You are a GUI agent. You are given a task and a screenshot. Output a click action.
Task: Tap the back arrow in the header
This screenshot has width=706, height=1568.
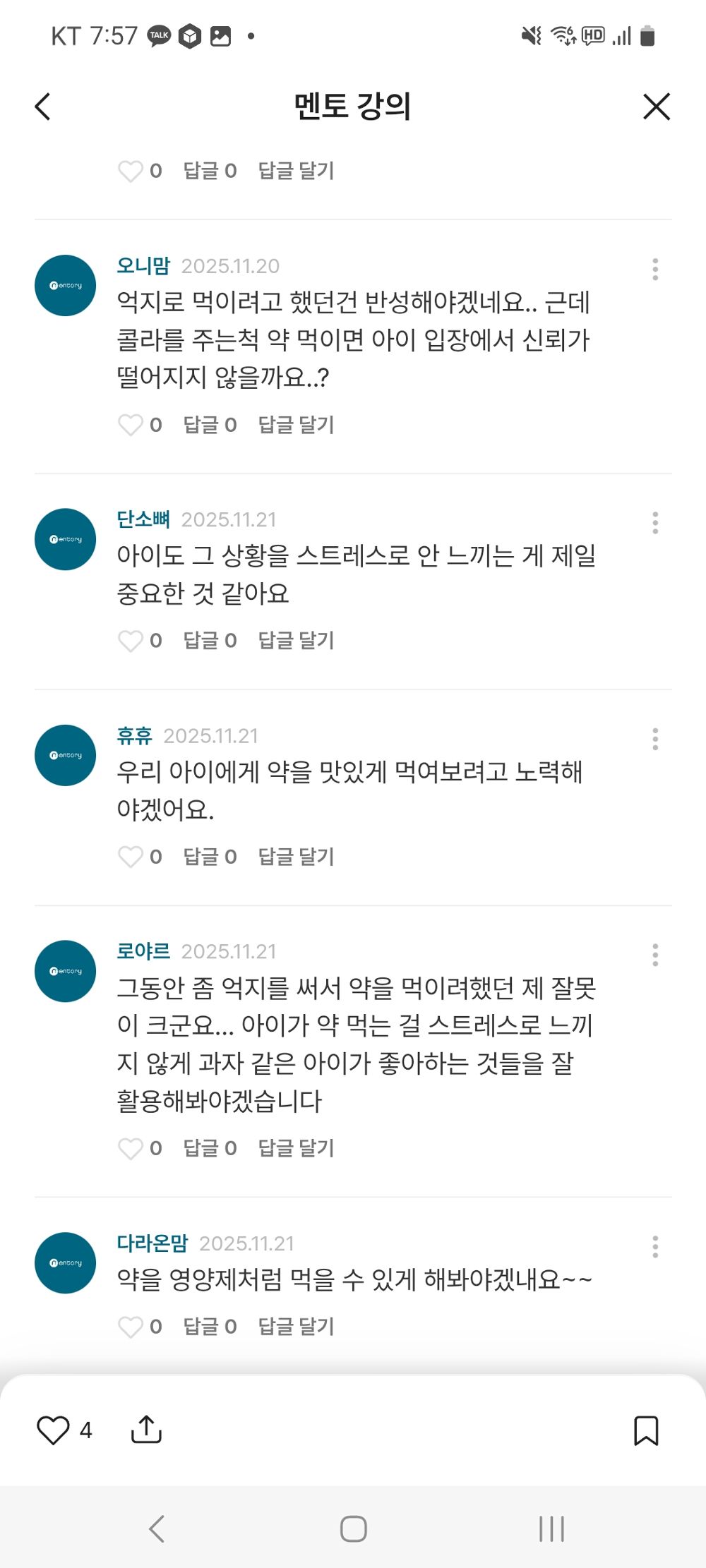click(44, 106)
